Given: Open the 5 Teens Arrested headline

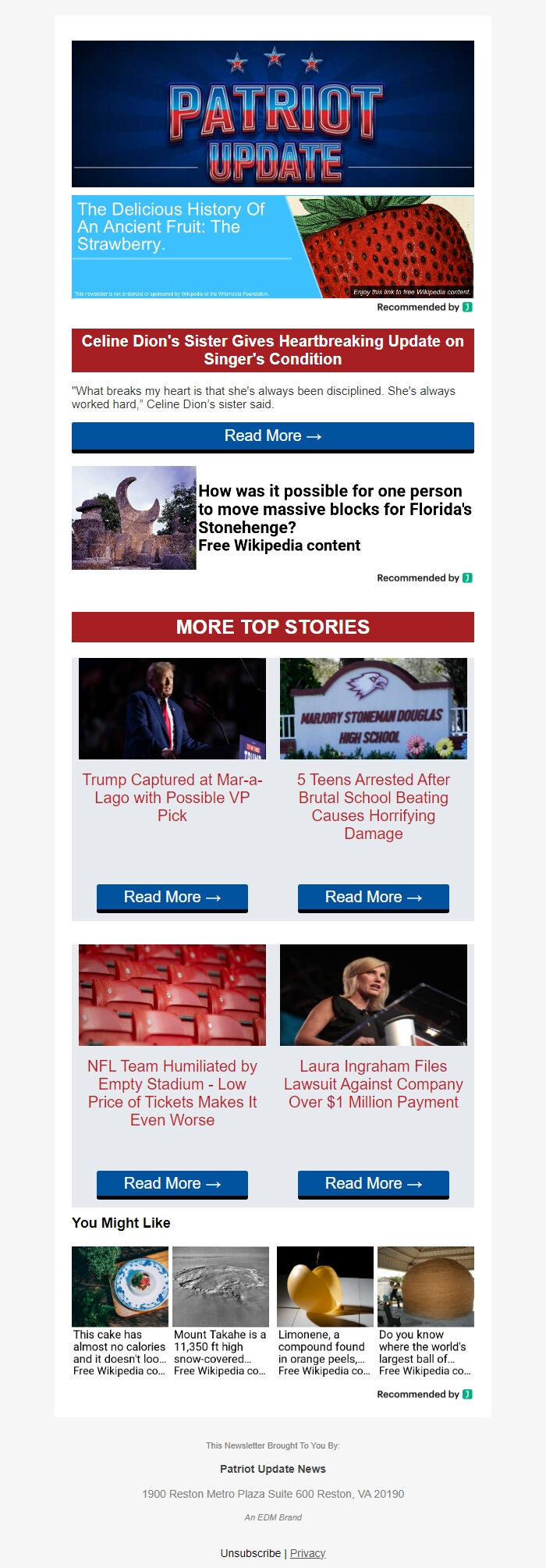Looking at the screenshot, I should pyautogui.click(x=374, y=806).
